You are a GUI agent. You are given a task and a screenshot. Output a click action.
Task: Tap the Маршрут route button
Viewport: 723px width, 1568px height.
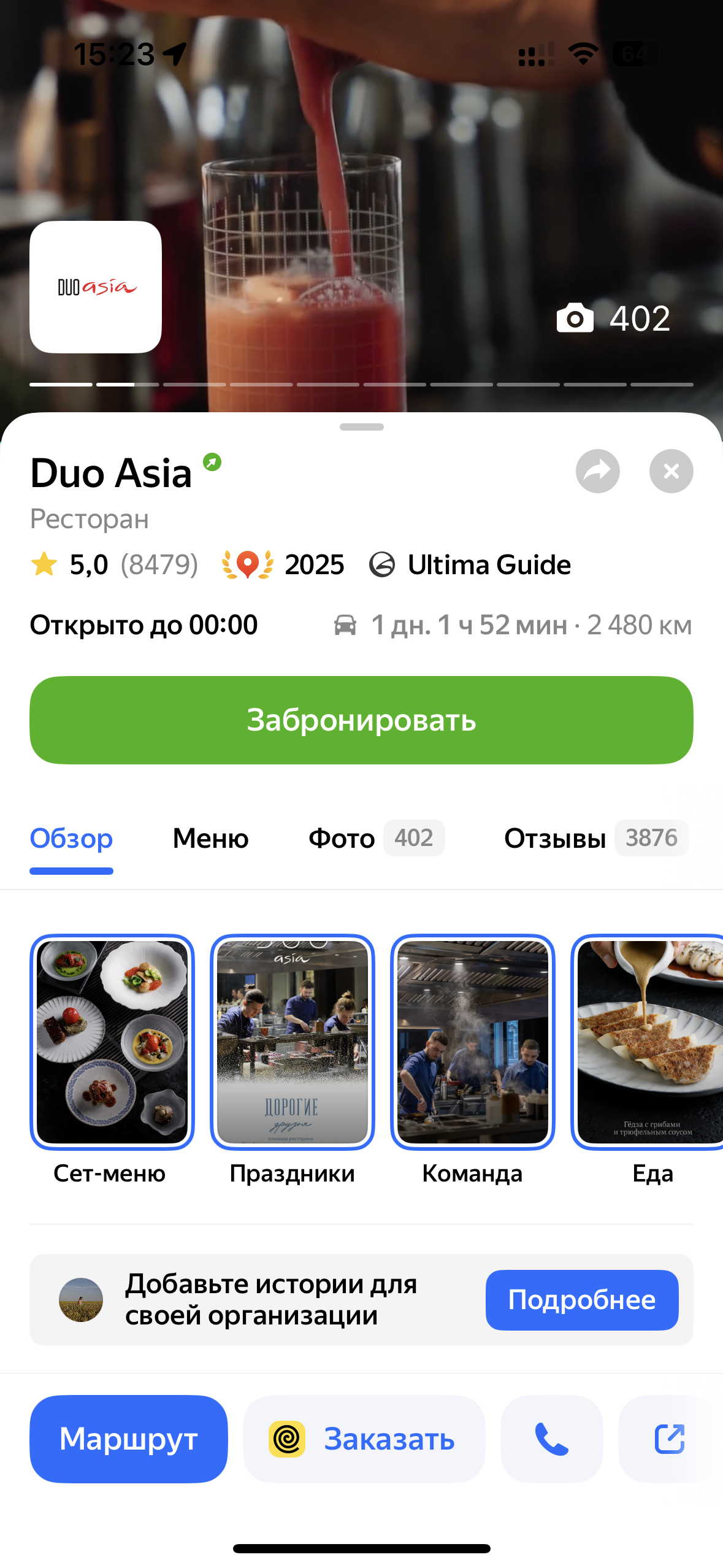[128, 1439]
